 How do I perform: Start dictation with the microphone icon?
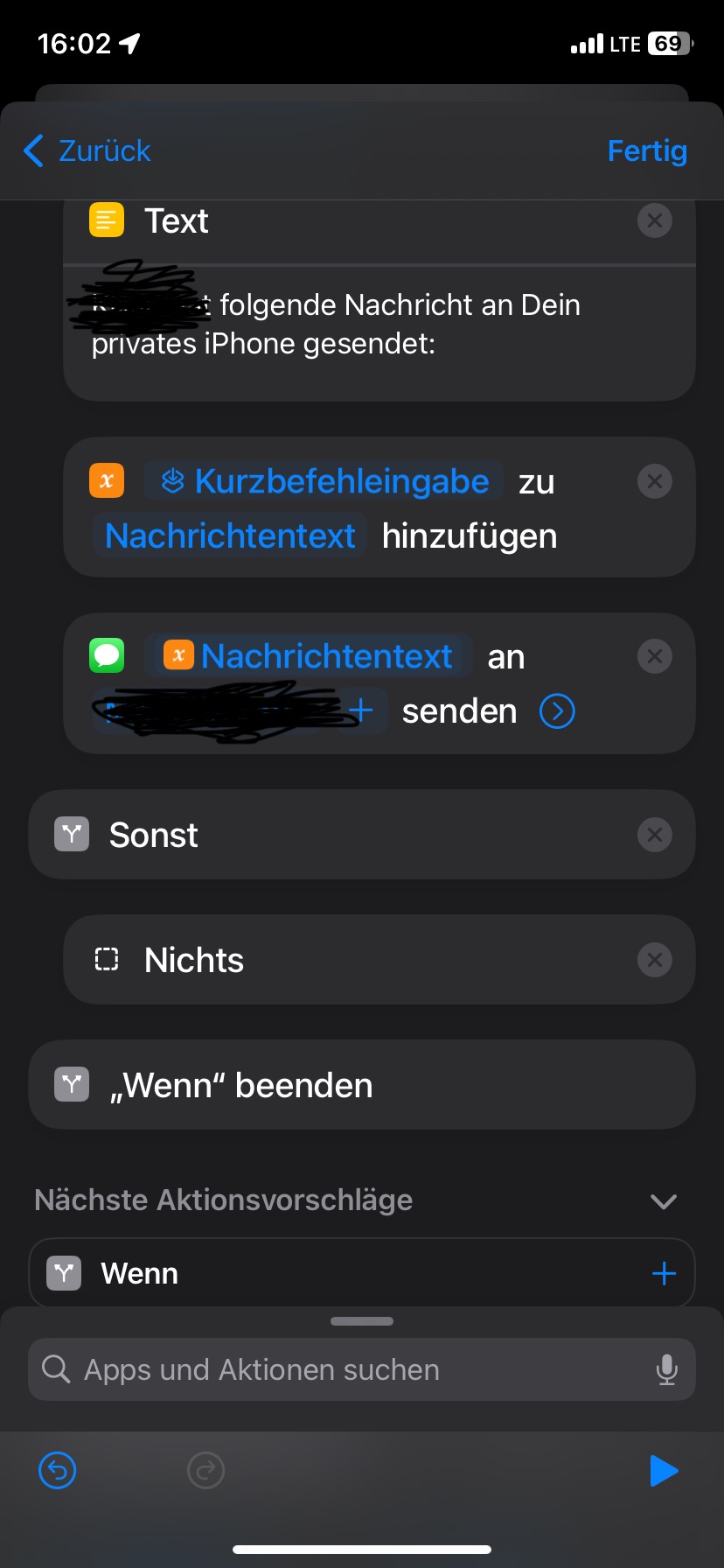coord(666,1369)
